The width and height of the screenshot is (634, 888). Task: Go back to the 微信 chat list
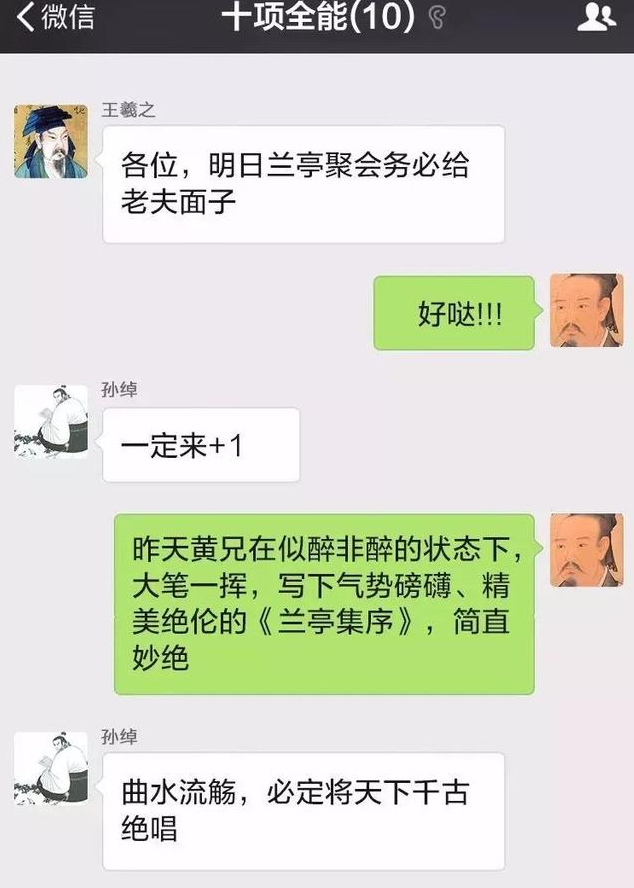pyautogui.click(x=55, y=18)
